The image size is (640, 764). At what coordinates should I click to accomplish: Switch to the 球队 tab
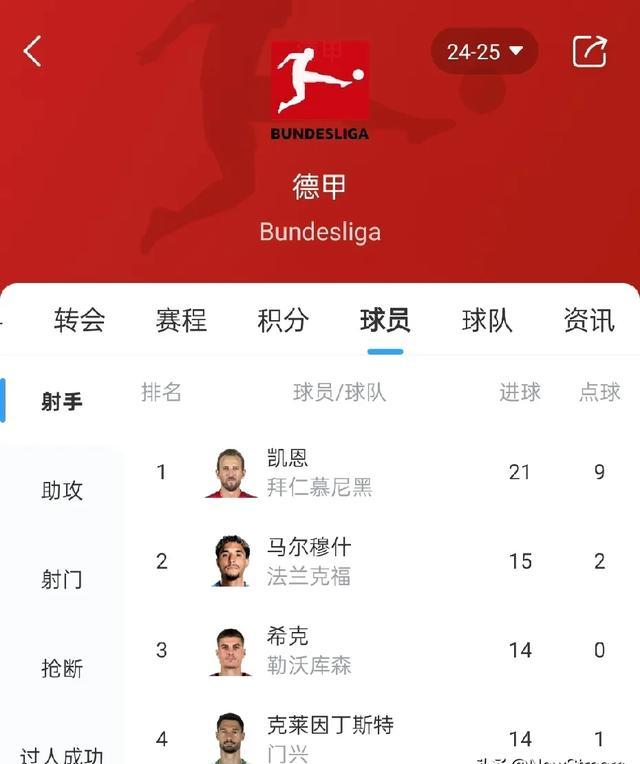(487, 320)
